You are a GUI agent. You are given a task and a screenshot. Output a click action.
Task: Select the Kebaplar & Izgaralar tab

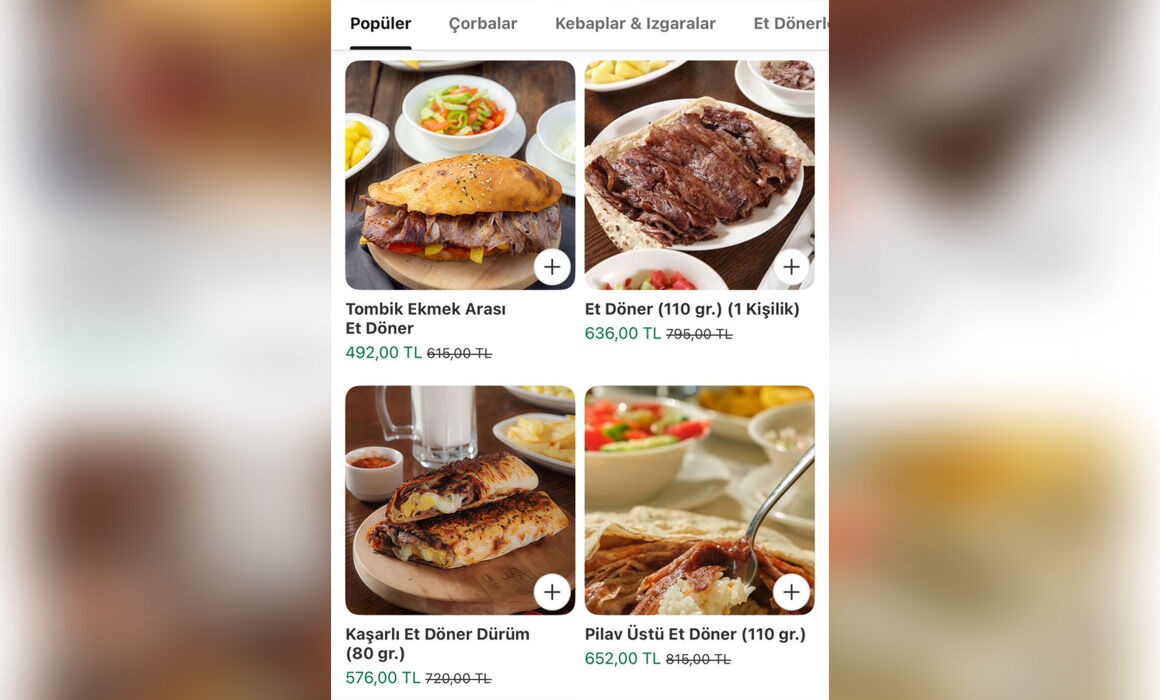click(x=635, y=24)
